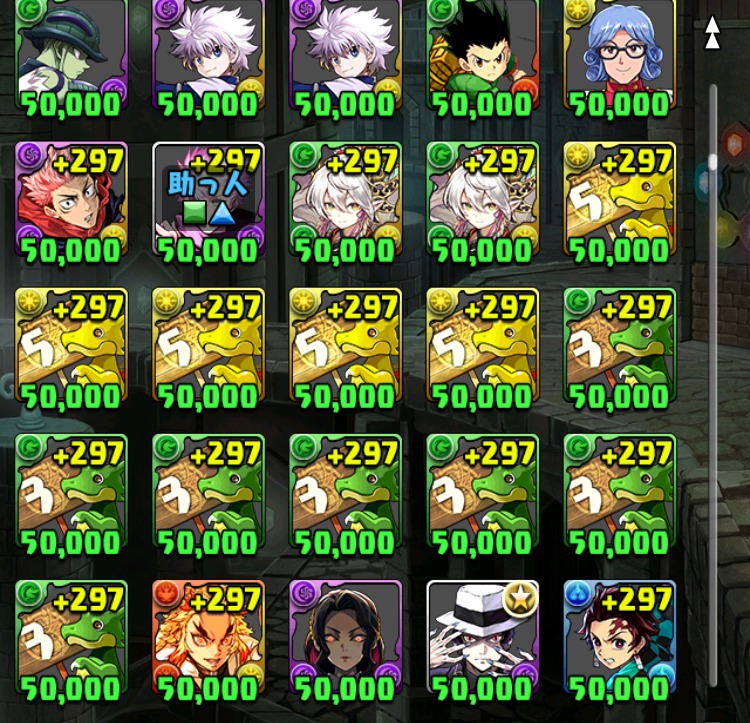Open the white-hat character card with star badge
Image resolution: width=750 pixels, height=723 pixels.
(x=482, y=640)
